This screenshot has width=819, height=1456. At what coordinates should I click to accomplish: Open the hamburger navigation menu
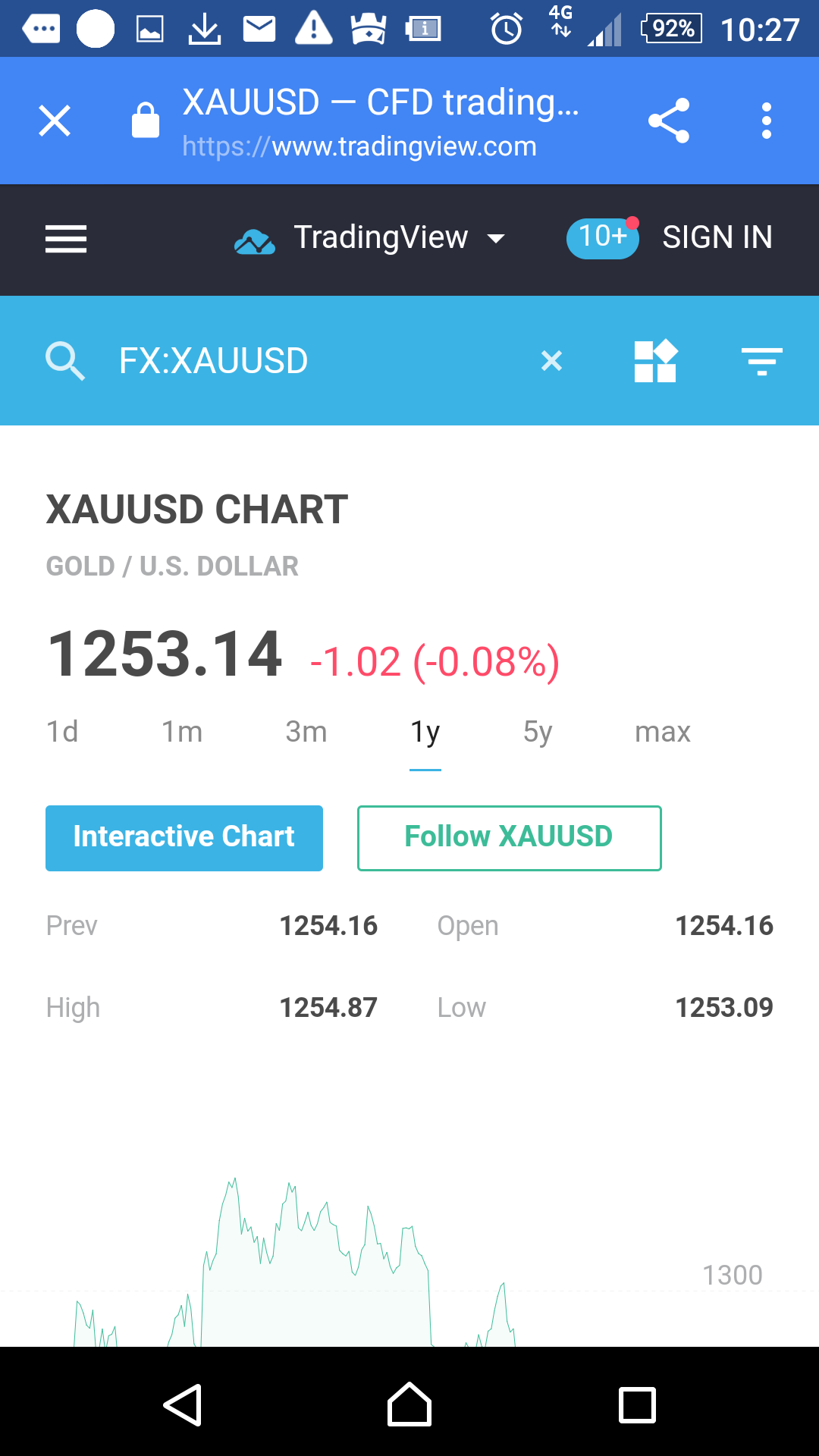66,239
